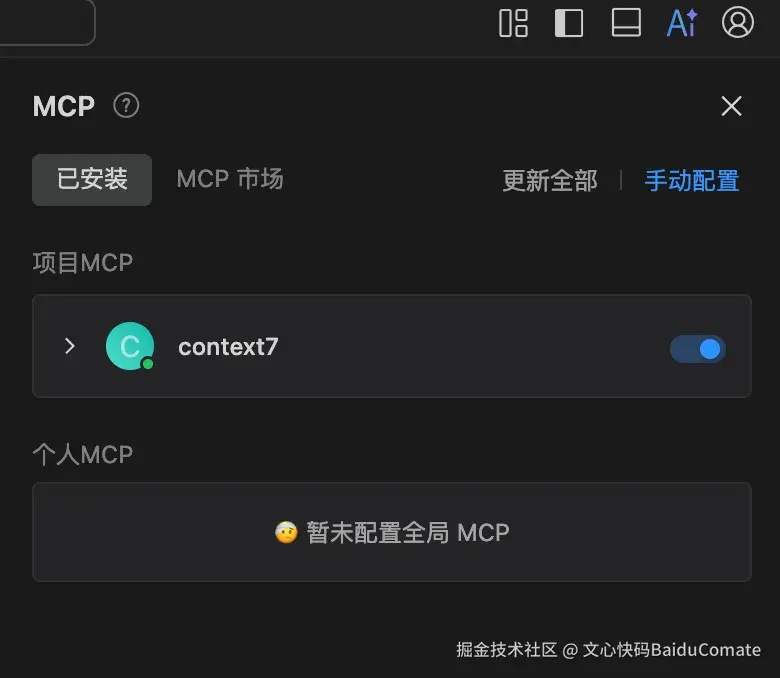Open the AI assistant icon

click(682, 22)
